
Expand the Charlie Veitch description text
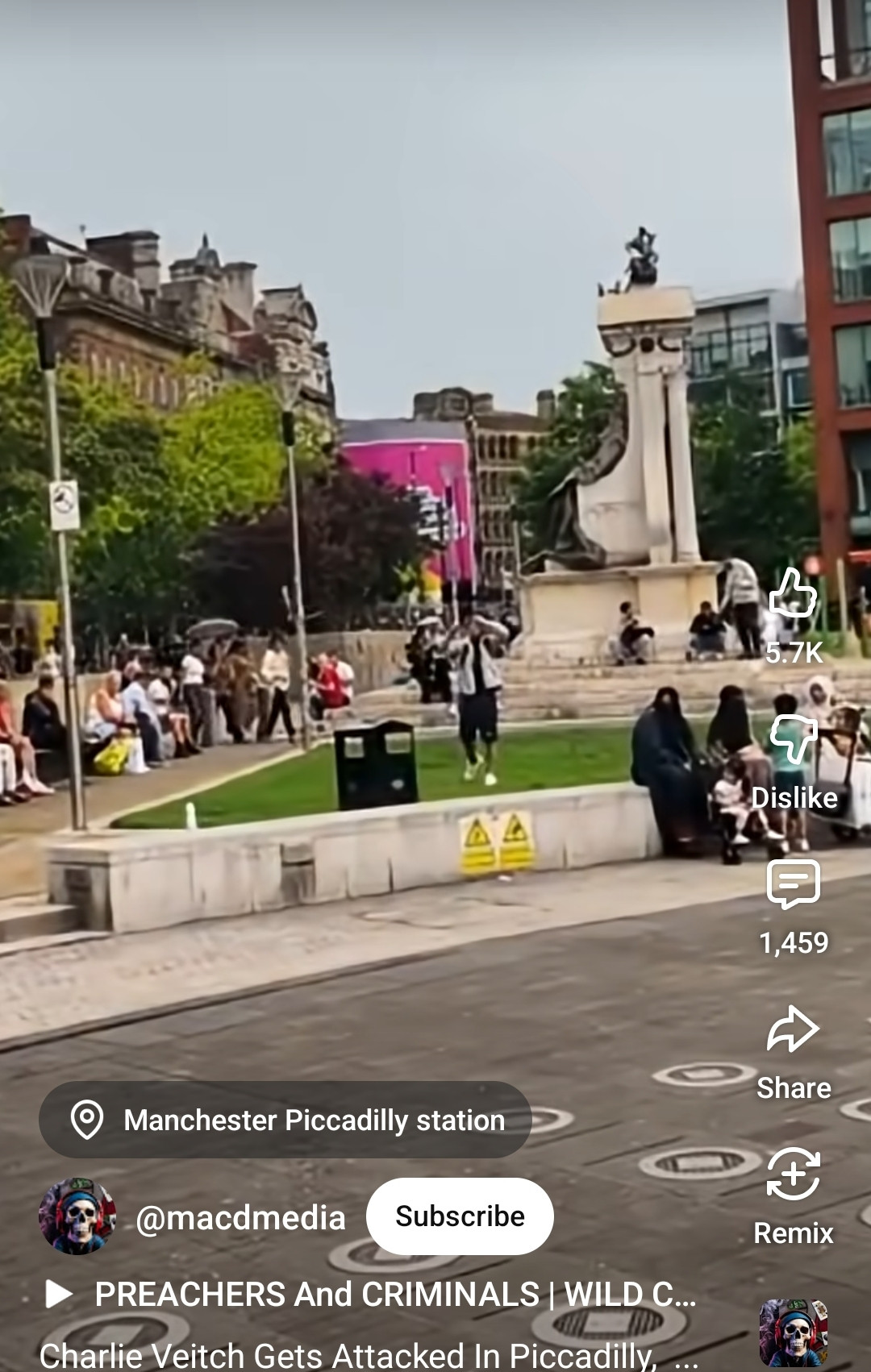(355, 1356)
